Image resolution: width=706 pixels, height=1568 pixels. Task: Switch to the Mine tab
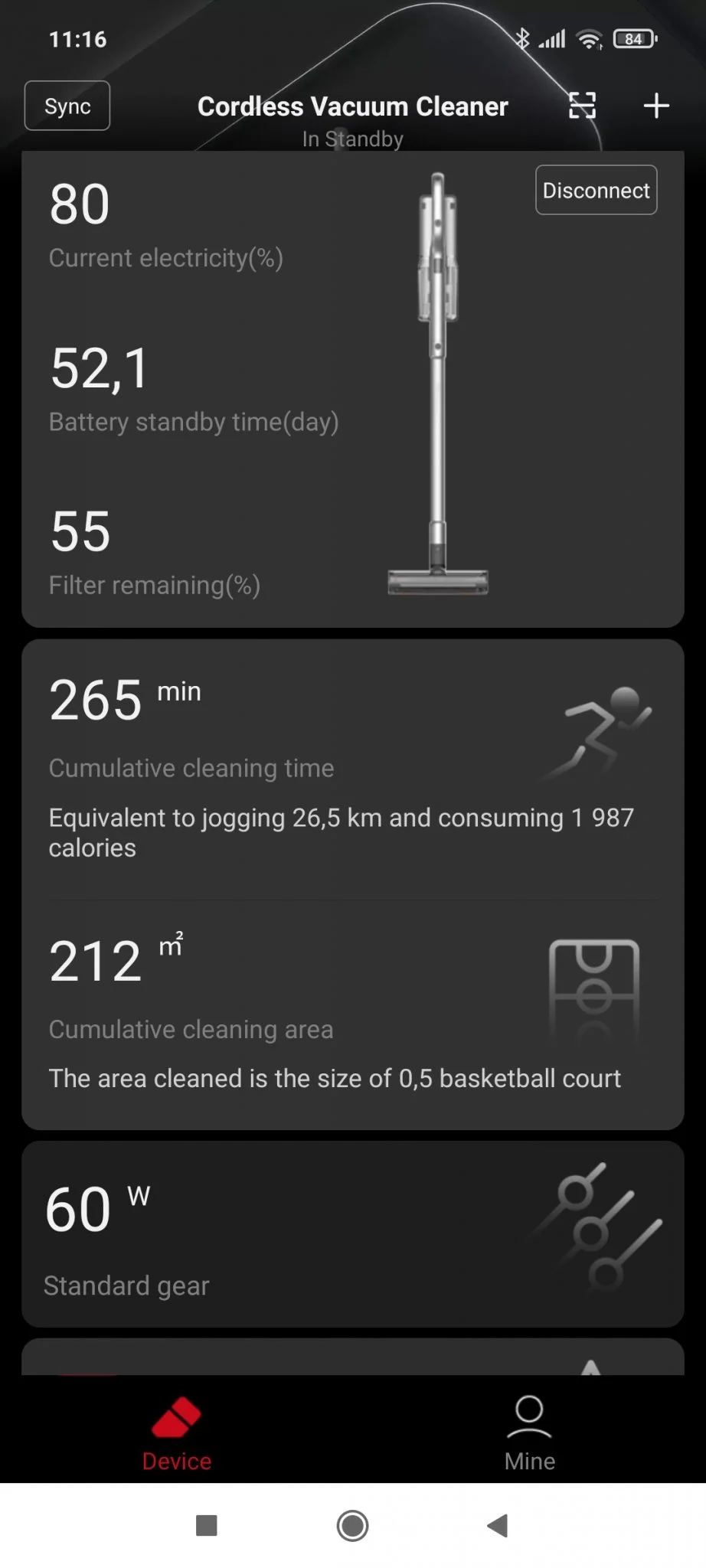click(x=529, y=1433)
